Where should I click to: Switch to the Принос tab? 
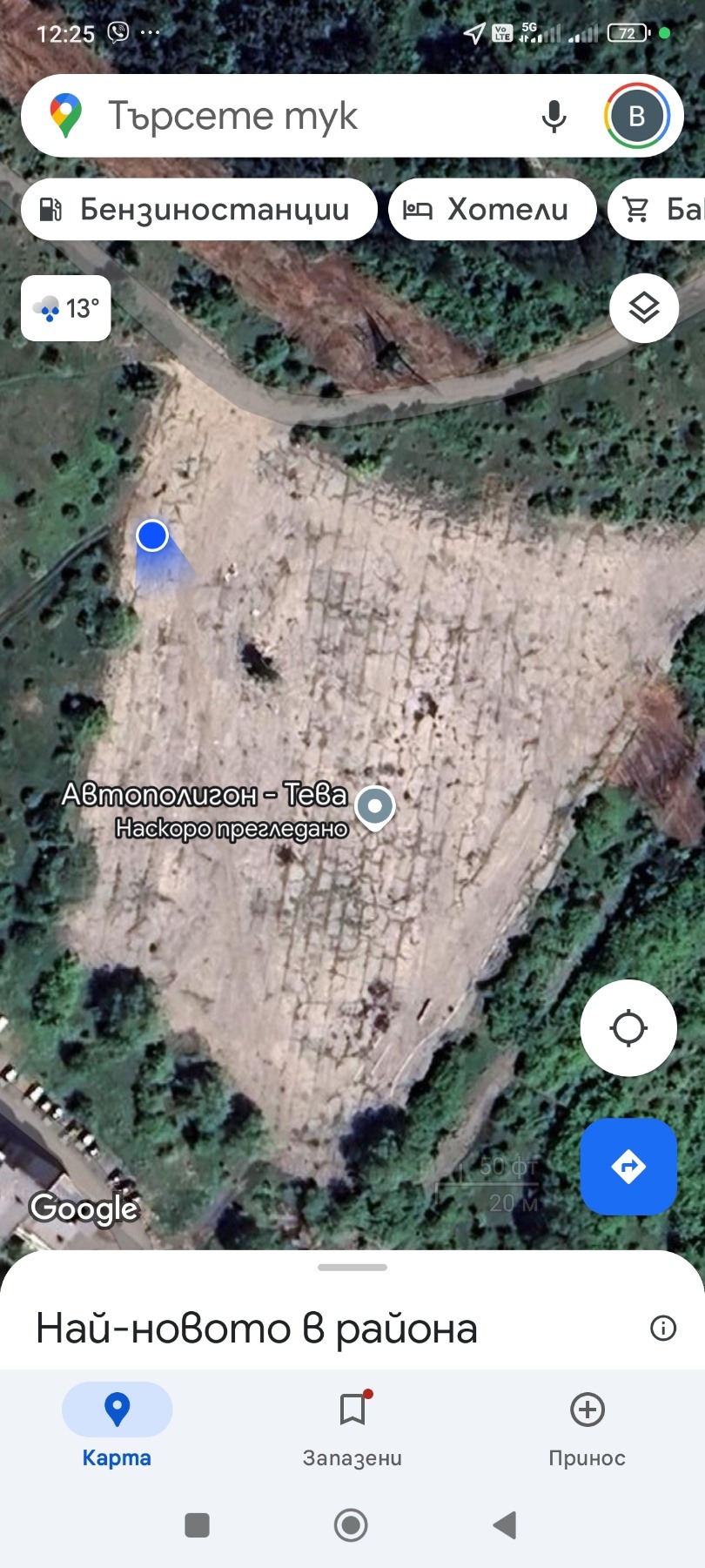[587, 1425]
